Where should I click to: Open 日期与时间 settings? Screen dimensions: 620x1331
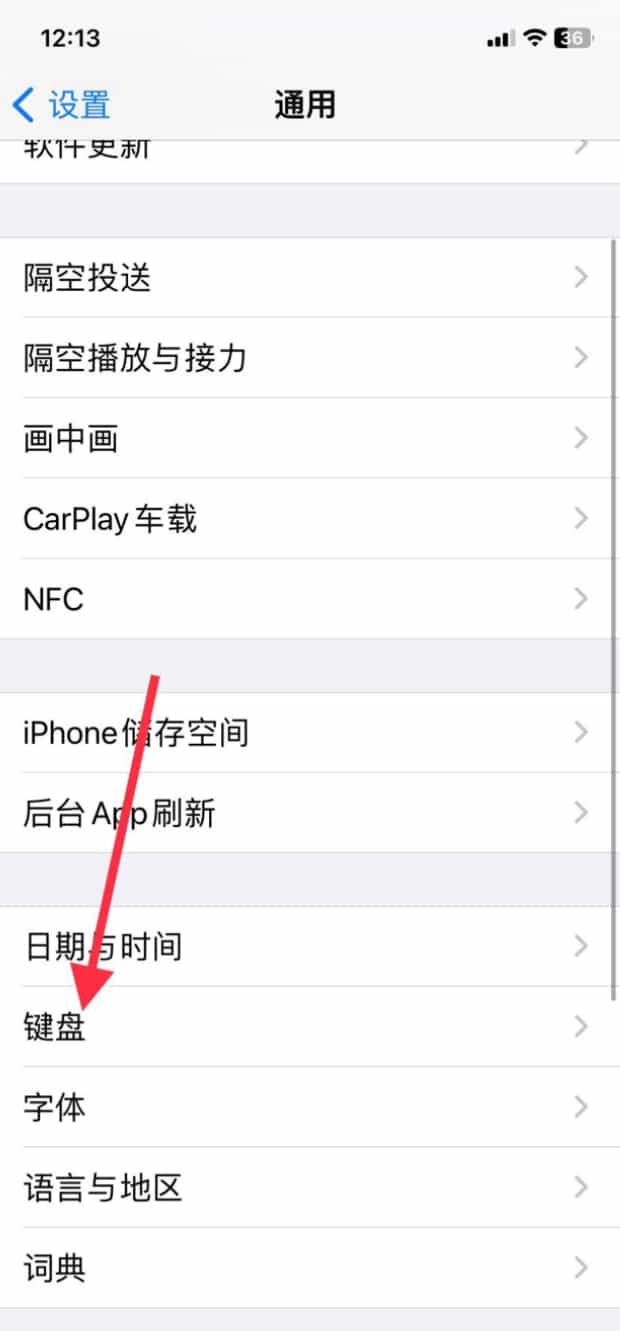click(310, 946)
